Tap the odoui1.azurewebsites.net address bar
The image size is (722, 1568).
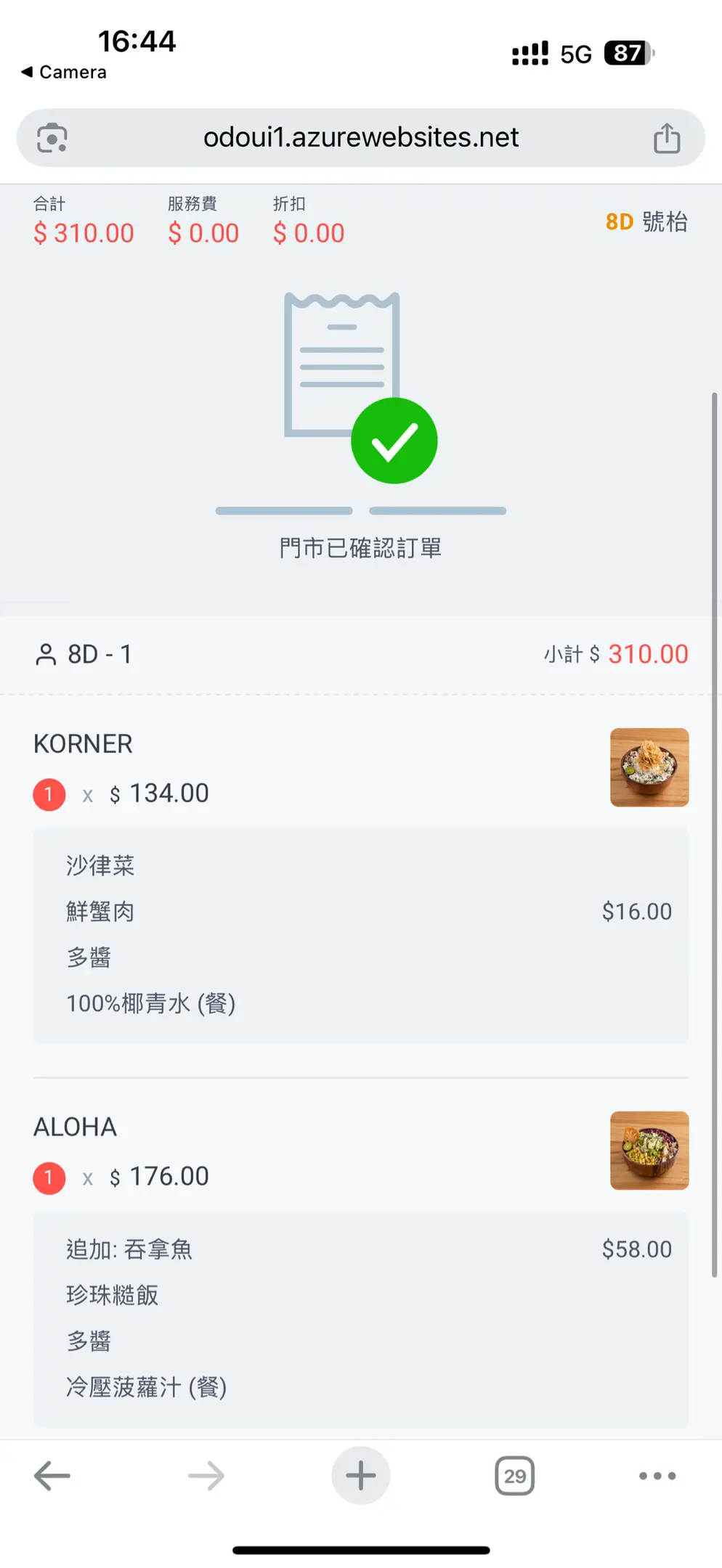pos(360,138)
